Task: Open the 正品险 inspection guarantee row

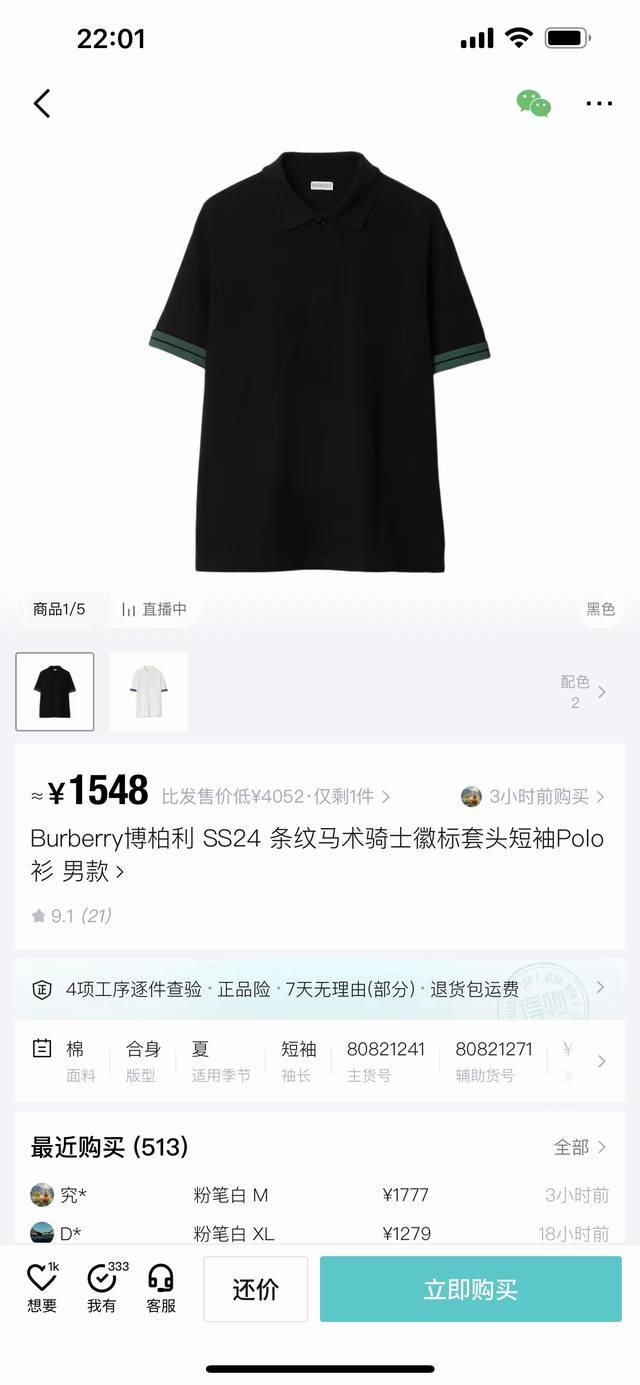Action: tap(320, 989)
